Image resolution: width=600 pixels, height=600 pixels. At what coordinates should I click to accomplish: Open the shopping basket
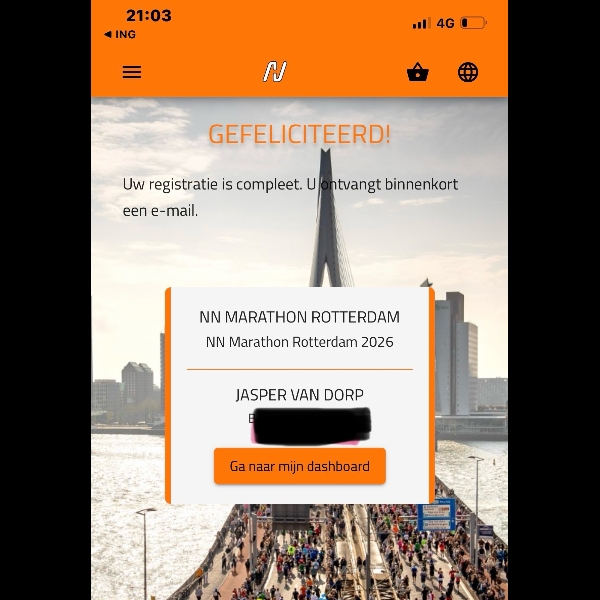418,72
